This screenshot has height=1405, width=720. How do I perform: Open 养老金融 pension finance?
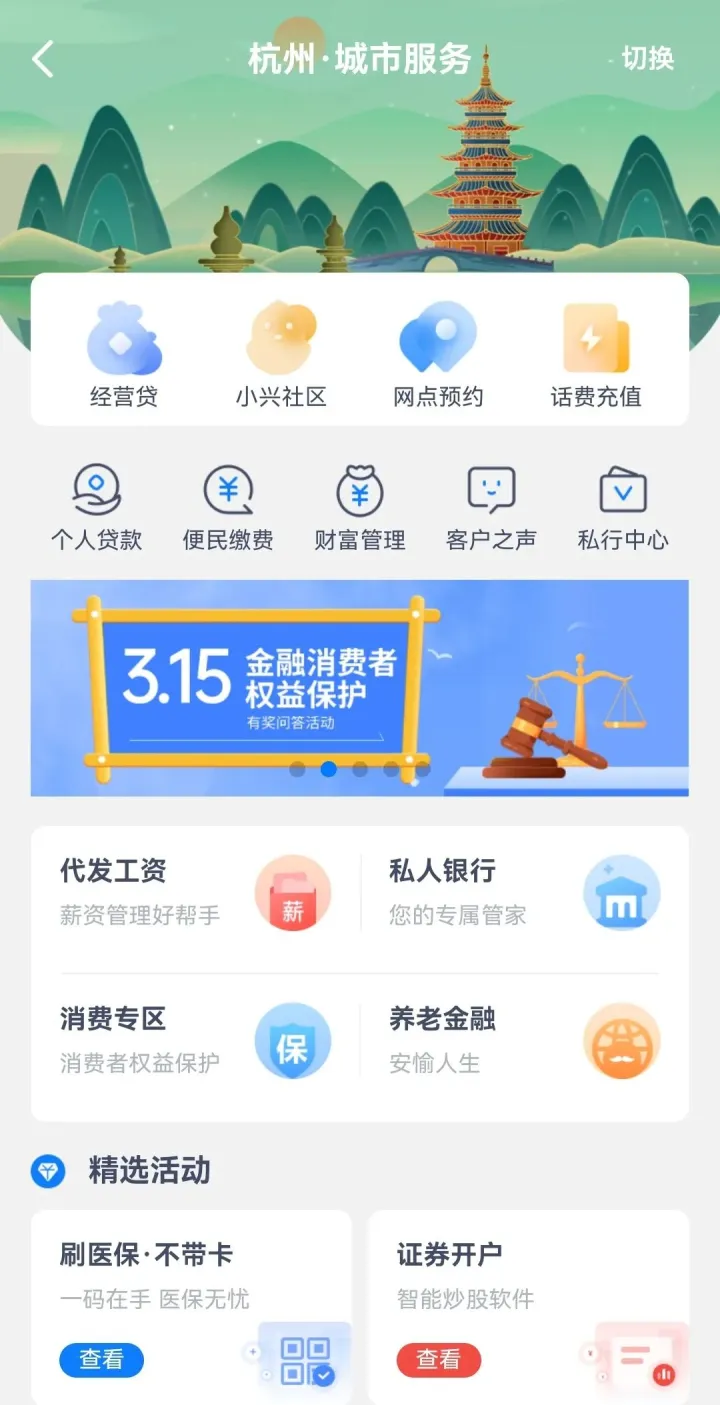(524, 1041)
